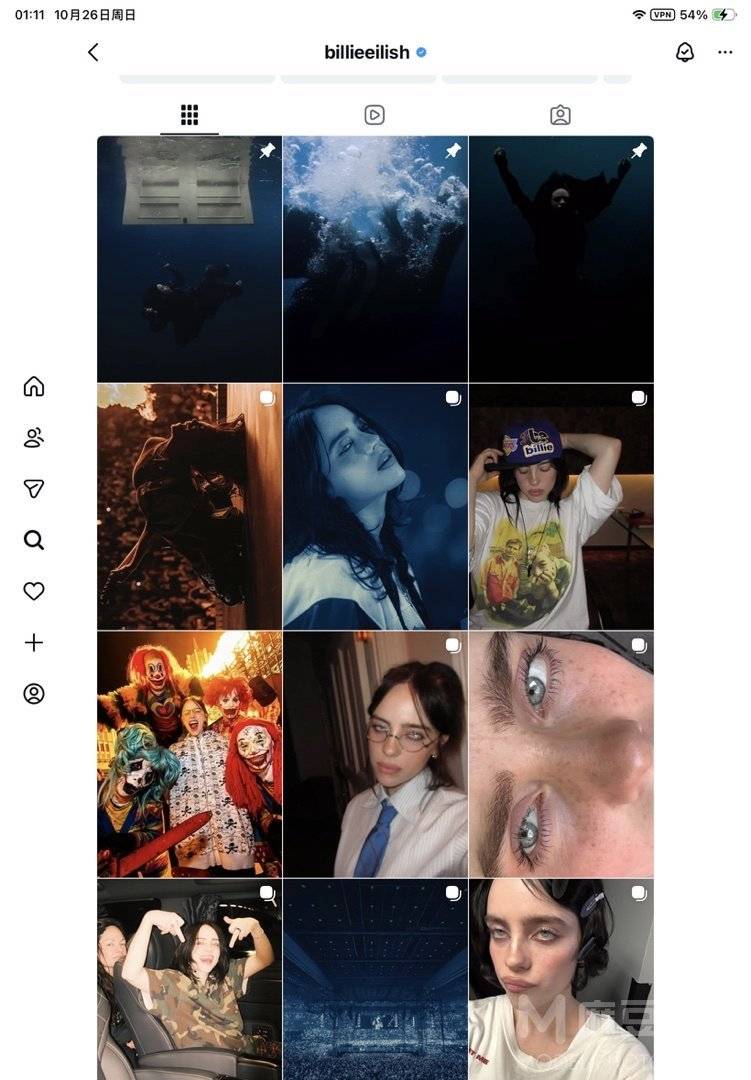Image resolution: width=751 pixels, height=1080 pixels.
Task: Open post with the clown group photo
Action: coord(189,754)
